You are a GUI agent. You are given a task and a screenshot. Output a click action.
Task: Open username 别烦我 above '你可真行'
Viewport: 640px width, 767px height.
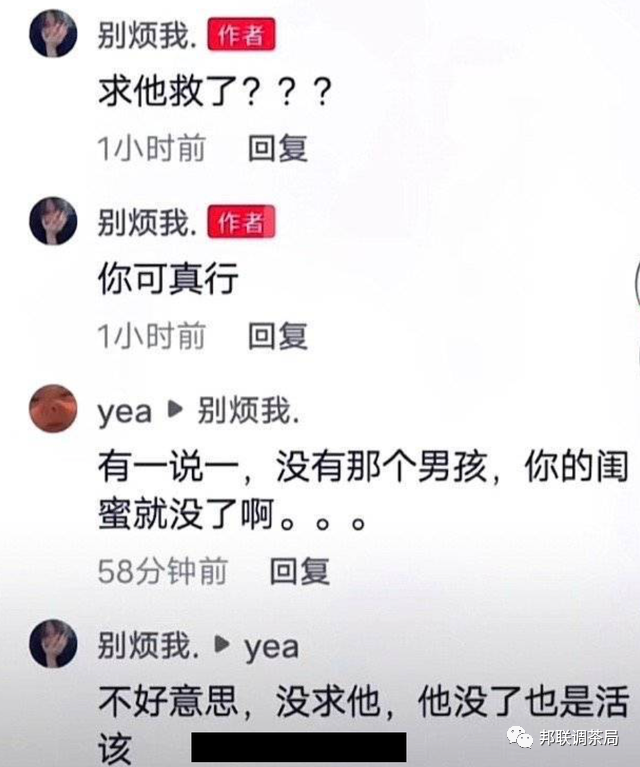(146, 223)
